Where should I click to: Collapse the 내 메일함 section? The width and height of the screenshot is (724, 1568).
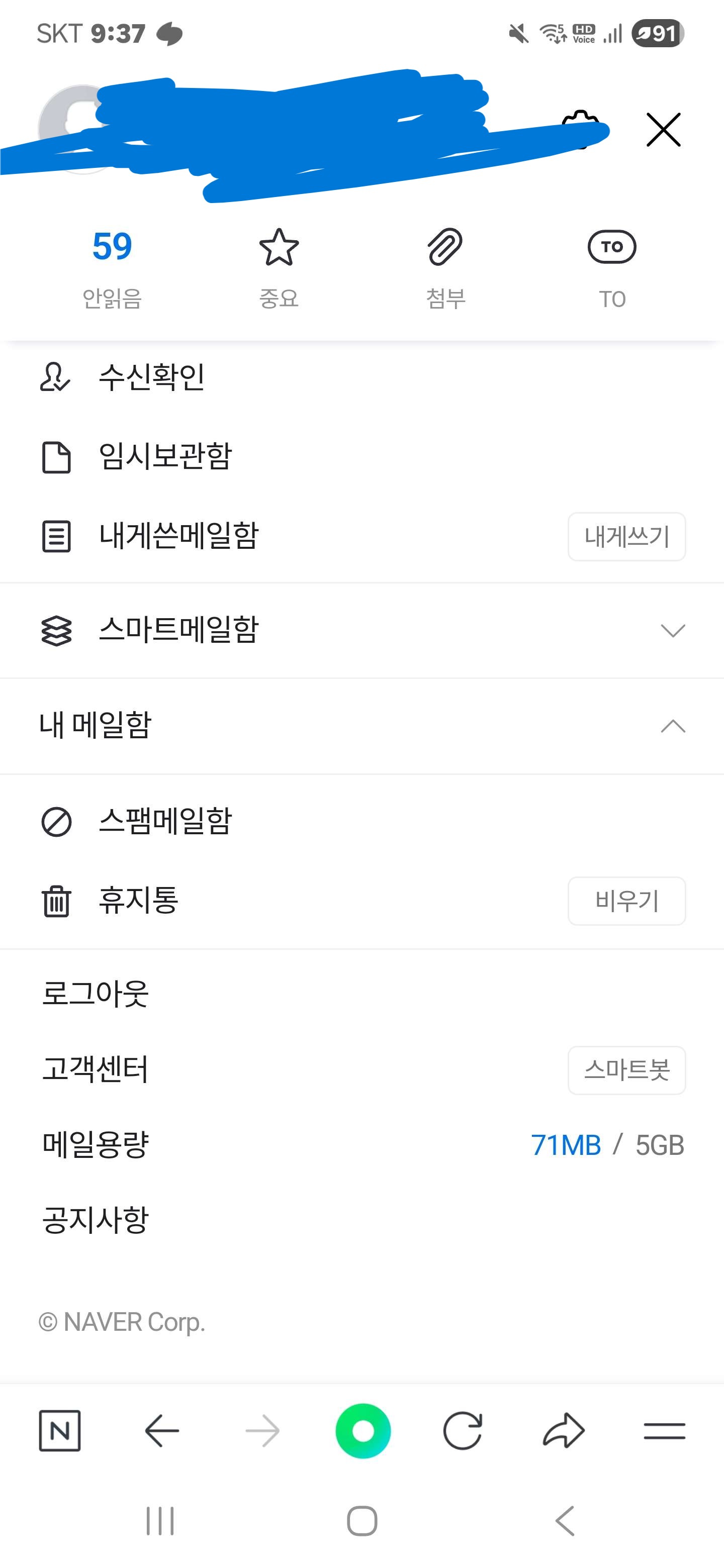361,726
